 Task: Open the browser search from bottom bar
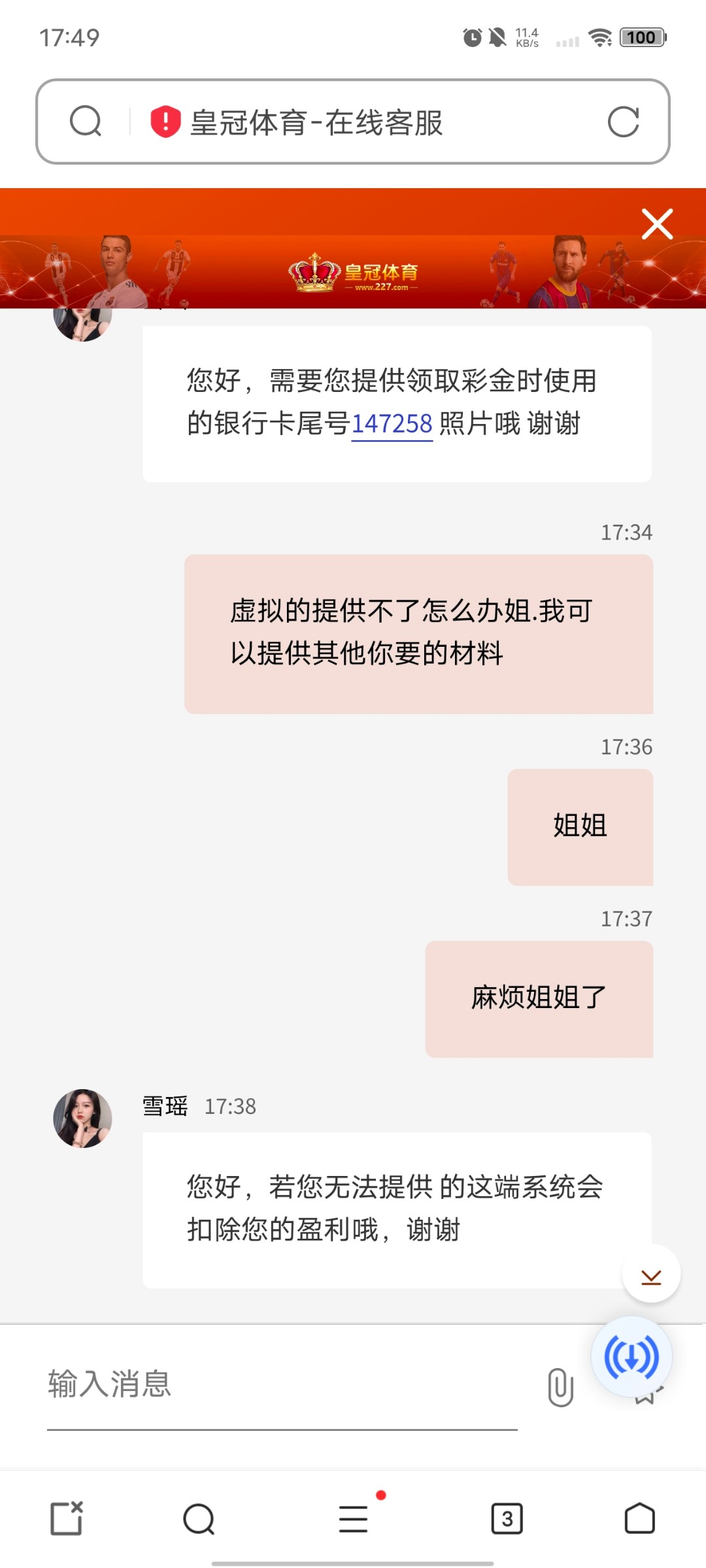(x=199, y=1519)
